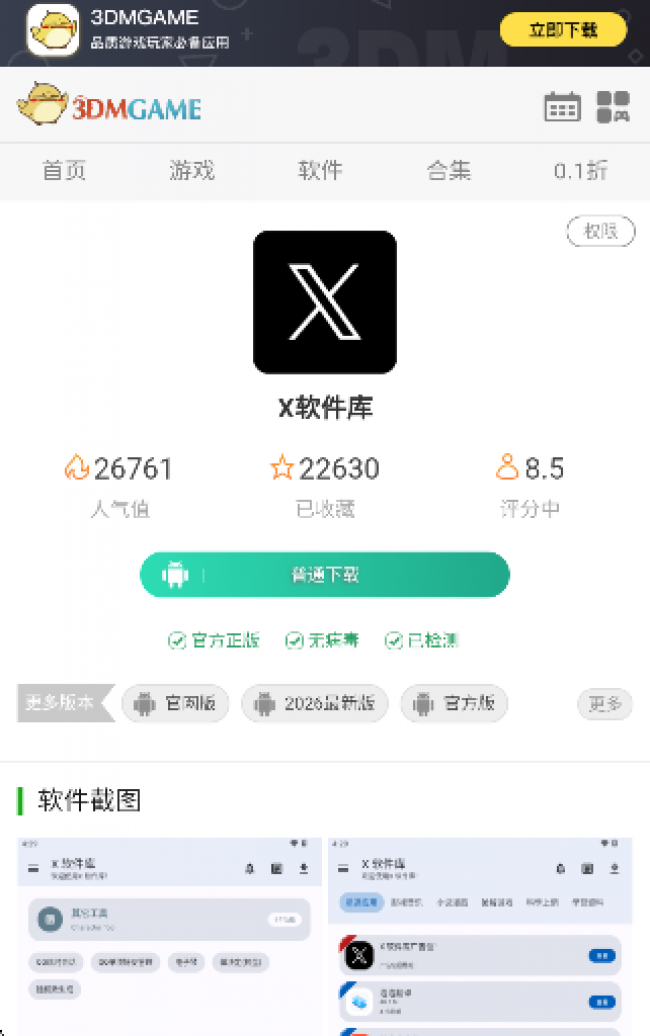
Task: View app permissions via 权限
Action: pyautogui.click(x=601, y=231)
